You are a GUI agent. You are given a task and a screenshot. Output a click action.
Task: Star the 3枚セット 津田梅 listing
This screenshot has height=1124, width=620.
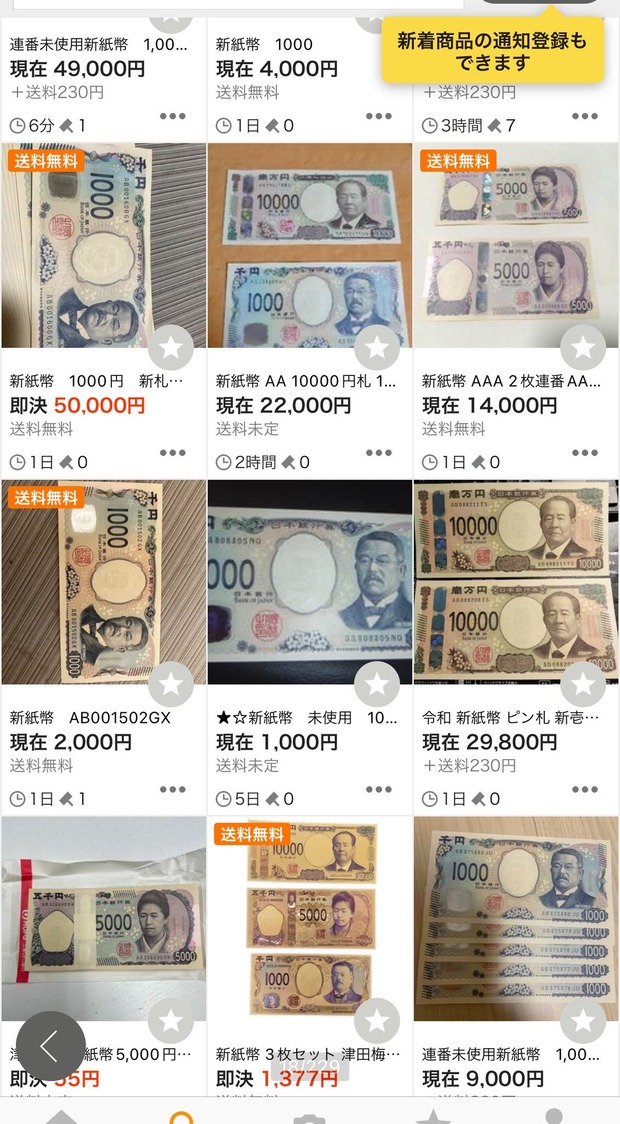377,1020
